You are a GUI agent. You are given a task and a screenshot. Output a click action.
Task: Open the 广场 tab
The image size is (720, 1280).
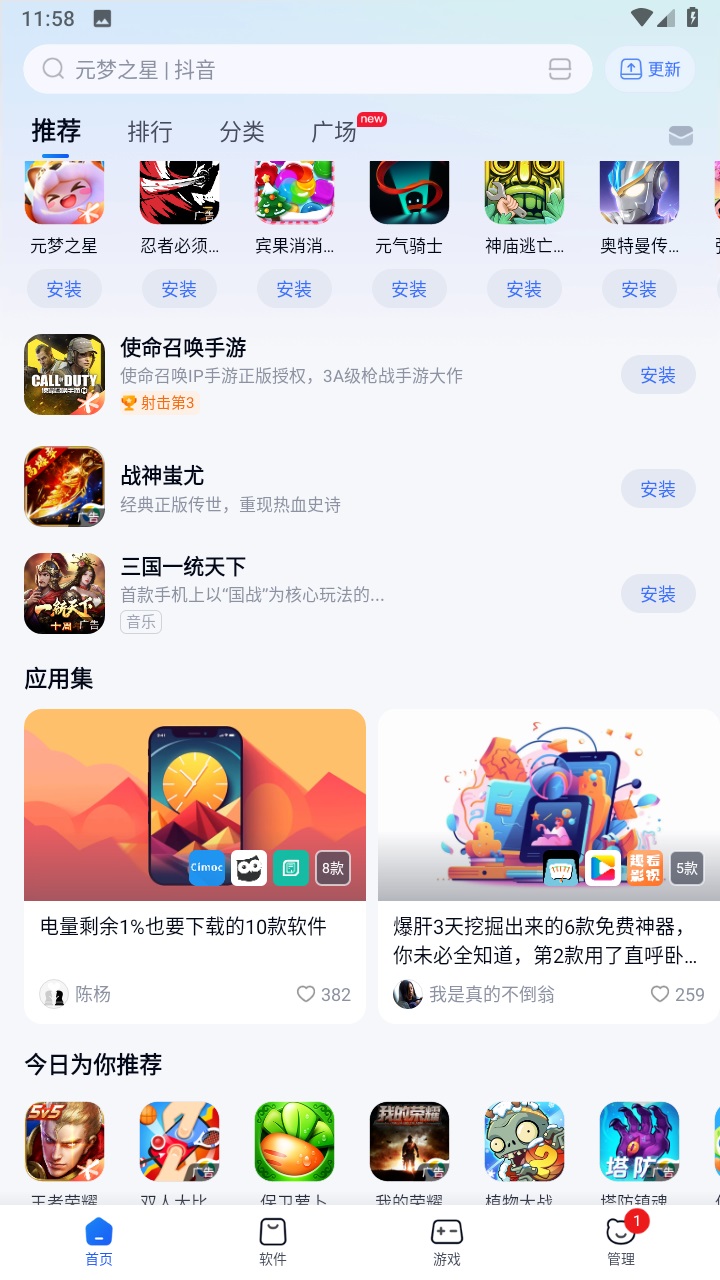(334, 131)
